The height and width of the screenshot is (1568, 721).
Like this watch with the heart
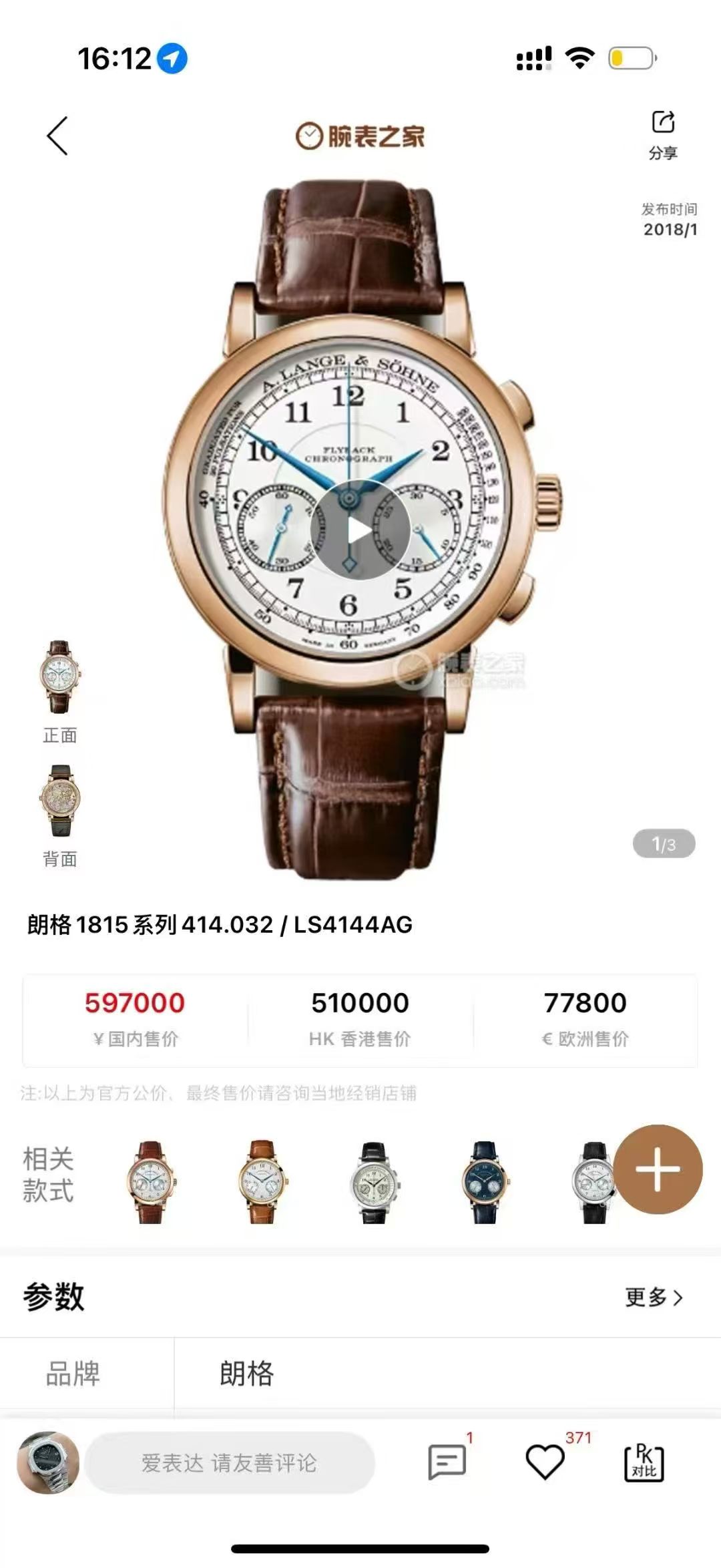click(545, 1462)
